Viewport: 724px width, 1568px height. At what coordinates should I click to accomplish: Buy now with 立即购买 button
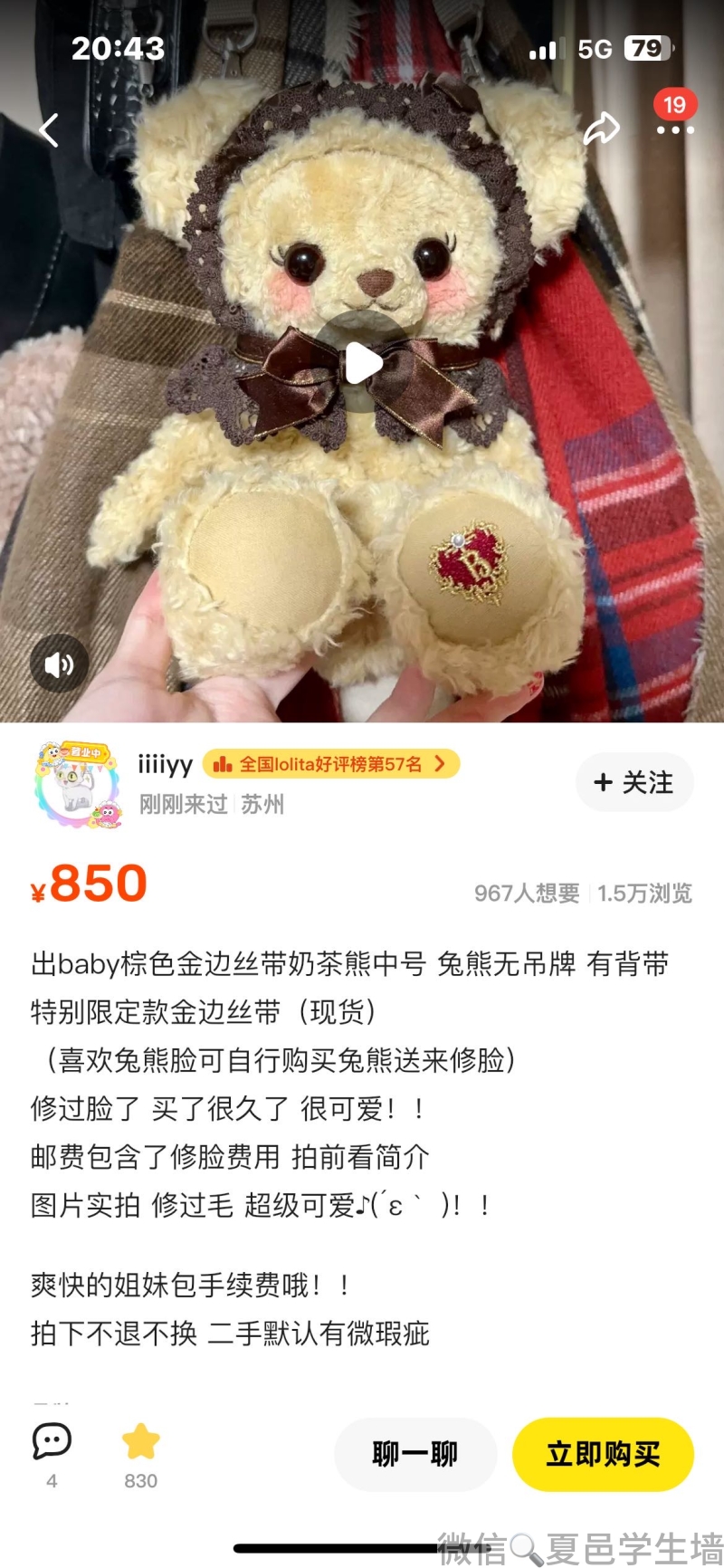[x=603, y=1454]
